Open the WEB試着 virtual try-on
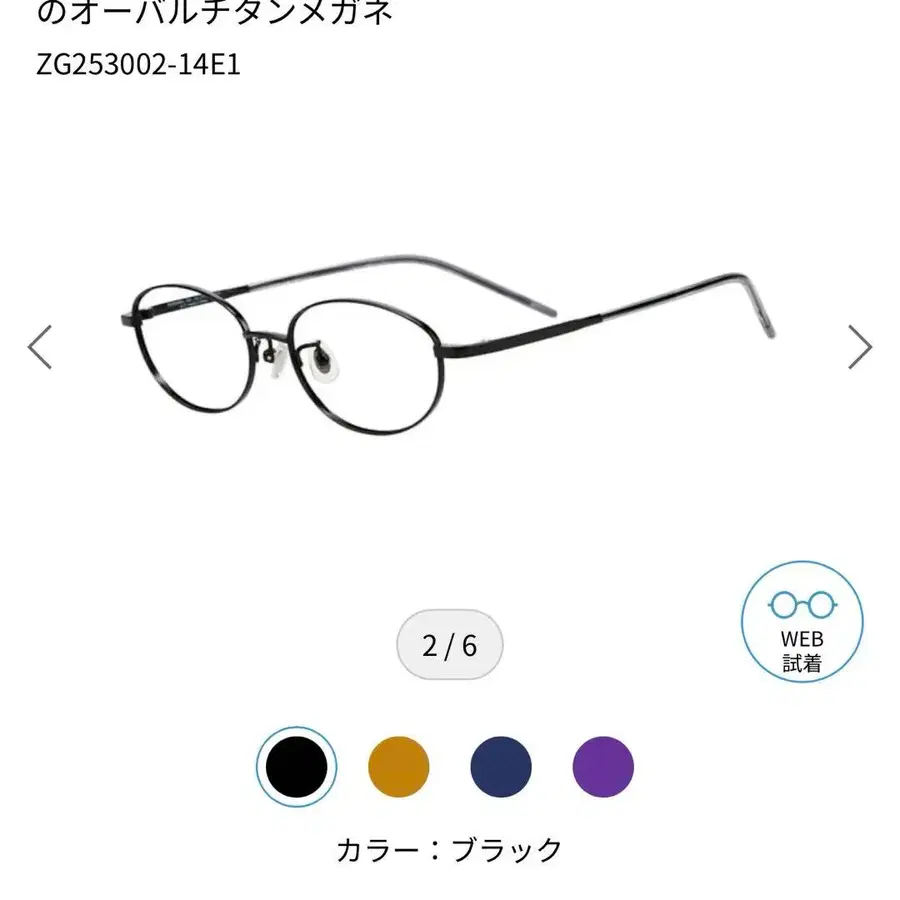The width and height of the screenshot is (900, 900). pyautogui.click(x=802, y=622)
